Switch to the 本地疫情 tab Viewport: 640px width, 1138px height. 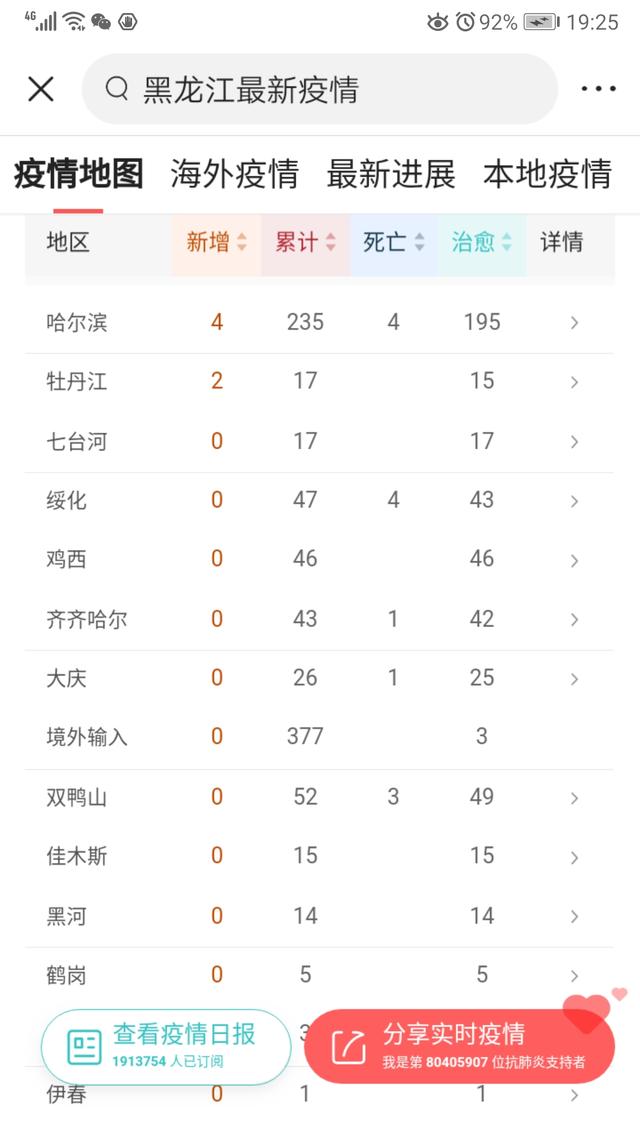547,174
